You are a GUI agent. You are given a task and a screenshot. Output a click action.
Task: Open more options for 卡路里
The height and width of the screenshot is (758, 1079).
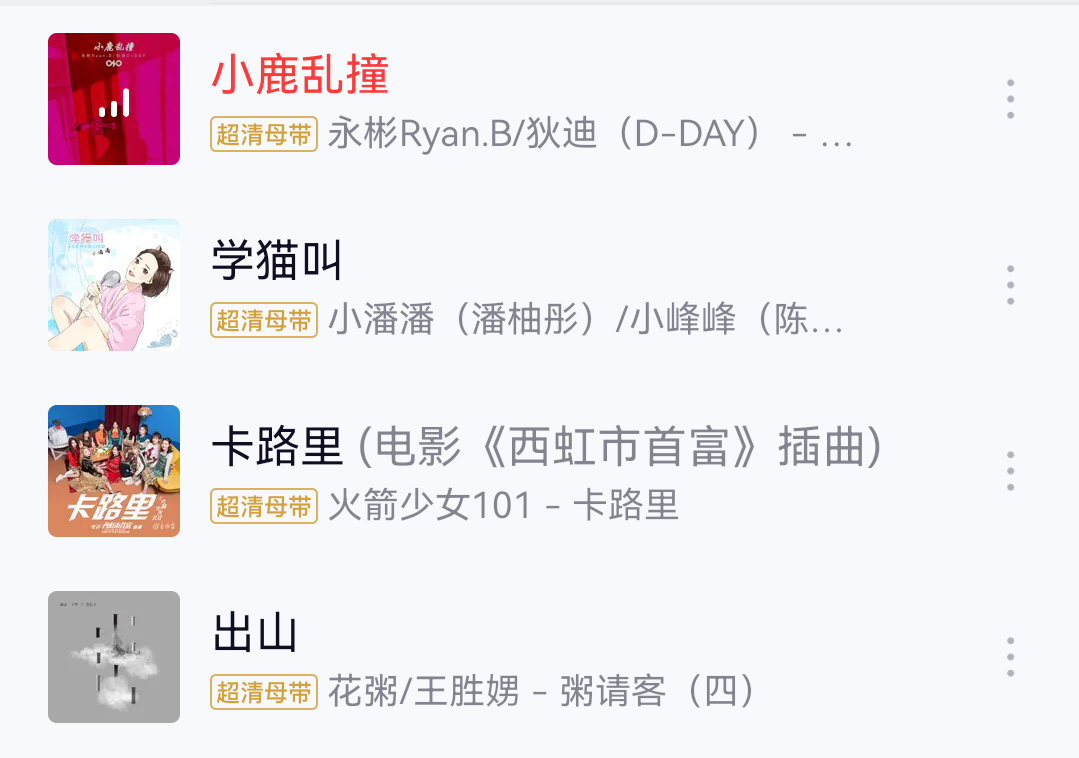[x=1010, y=471]
